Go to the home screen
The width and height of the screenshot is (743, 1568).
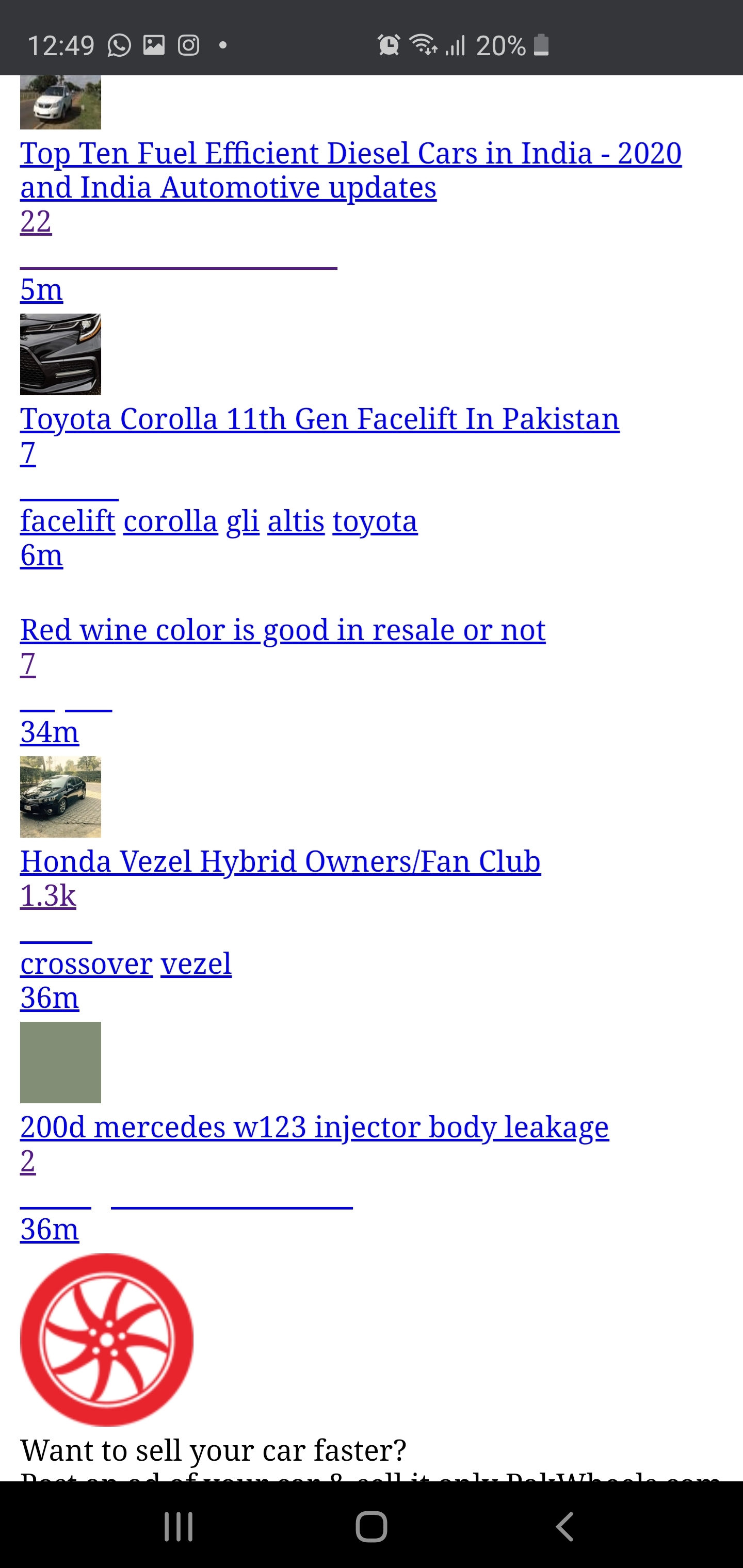pos(372,1526)
